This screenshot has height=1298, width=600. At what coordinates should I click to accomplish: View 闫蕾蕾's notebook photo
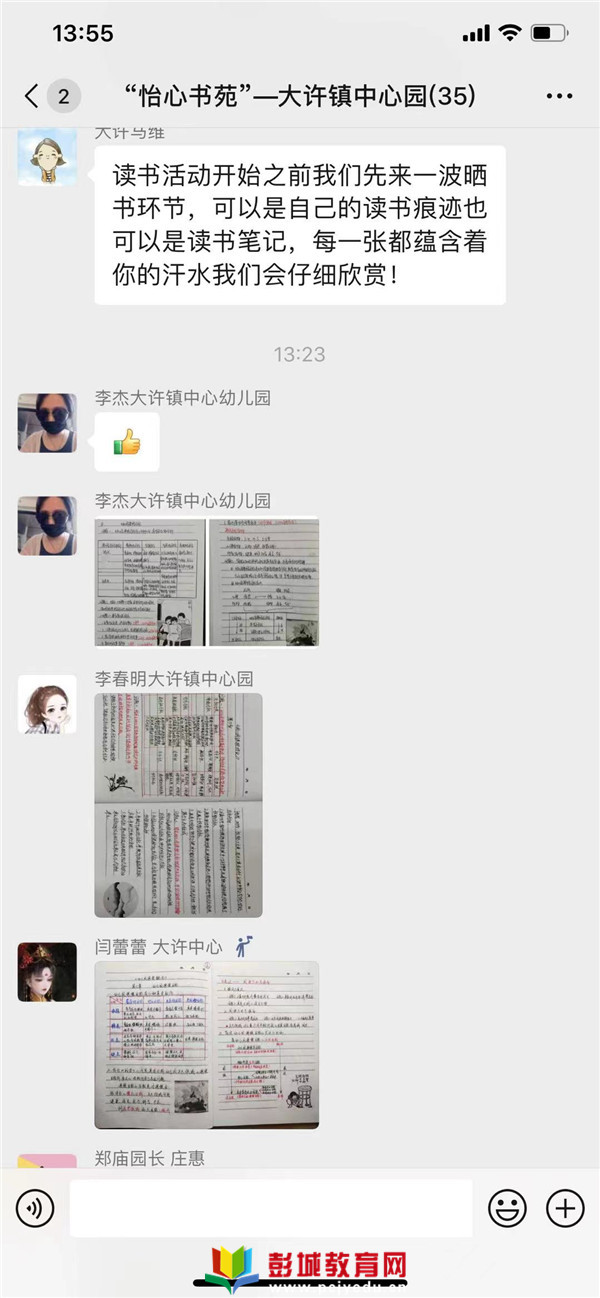click(206, 1044)
